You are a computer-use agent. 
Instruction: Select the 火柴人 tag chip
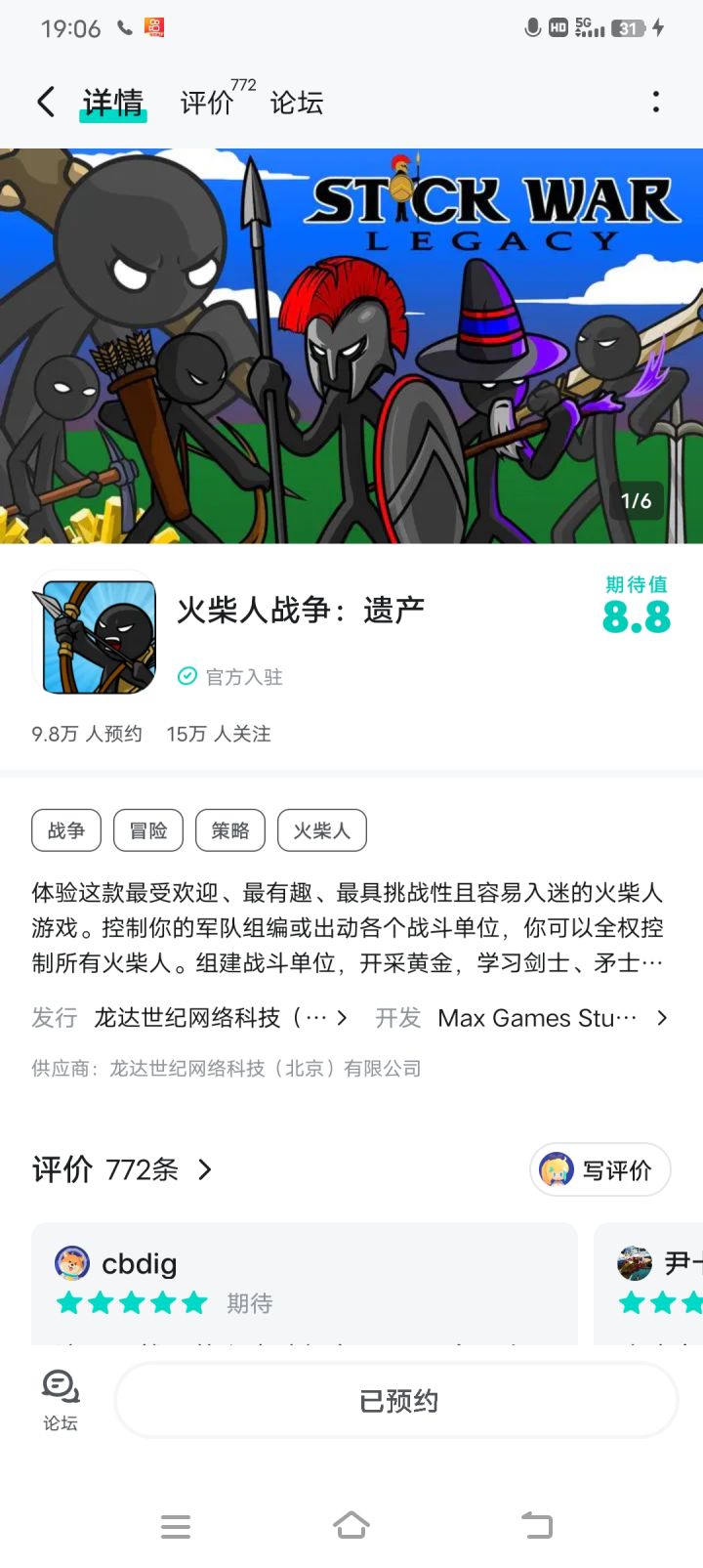click(321, 829)
